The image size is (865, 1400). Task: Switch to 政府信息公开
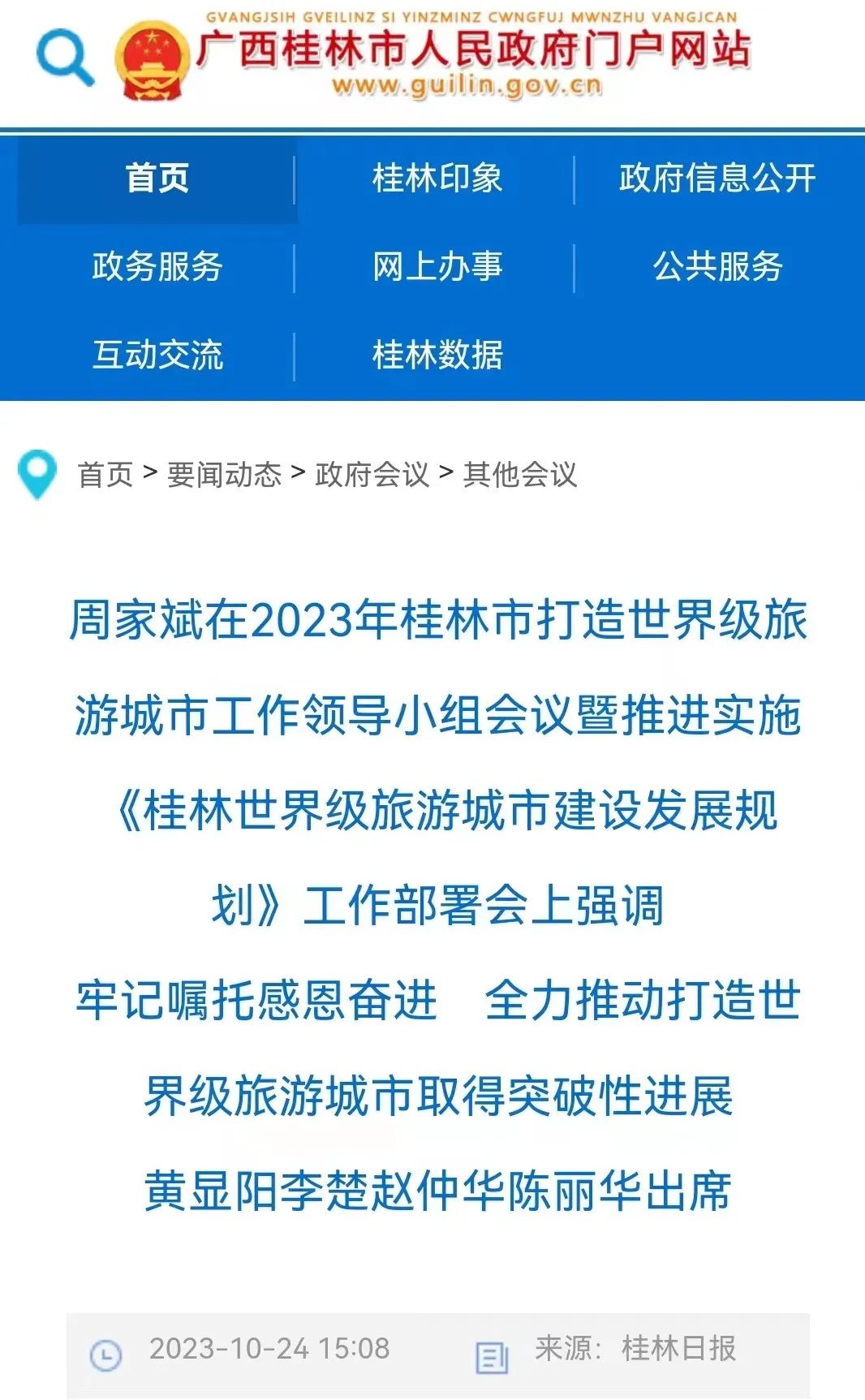click(717, 179)
